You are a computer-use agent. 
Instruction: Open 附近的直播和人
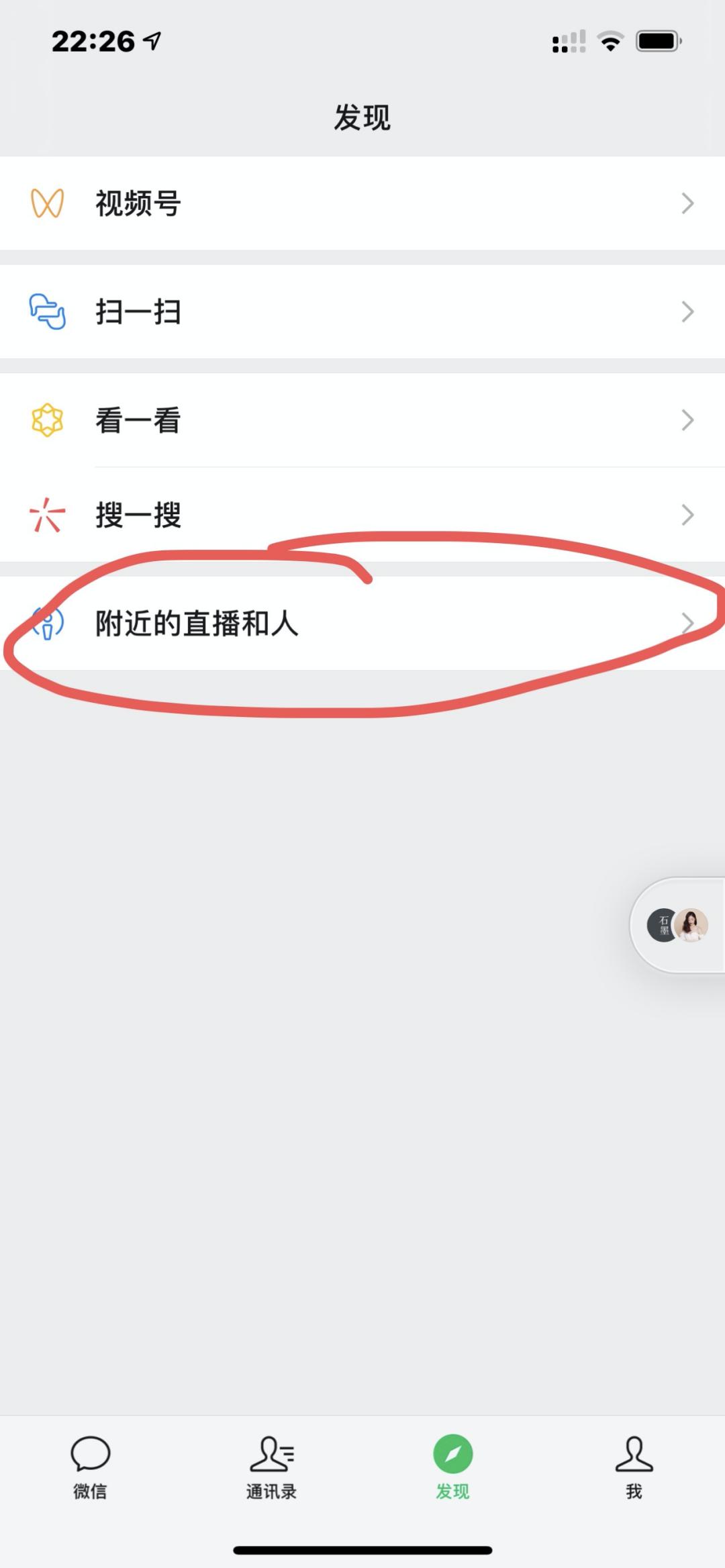(362, 624)
